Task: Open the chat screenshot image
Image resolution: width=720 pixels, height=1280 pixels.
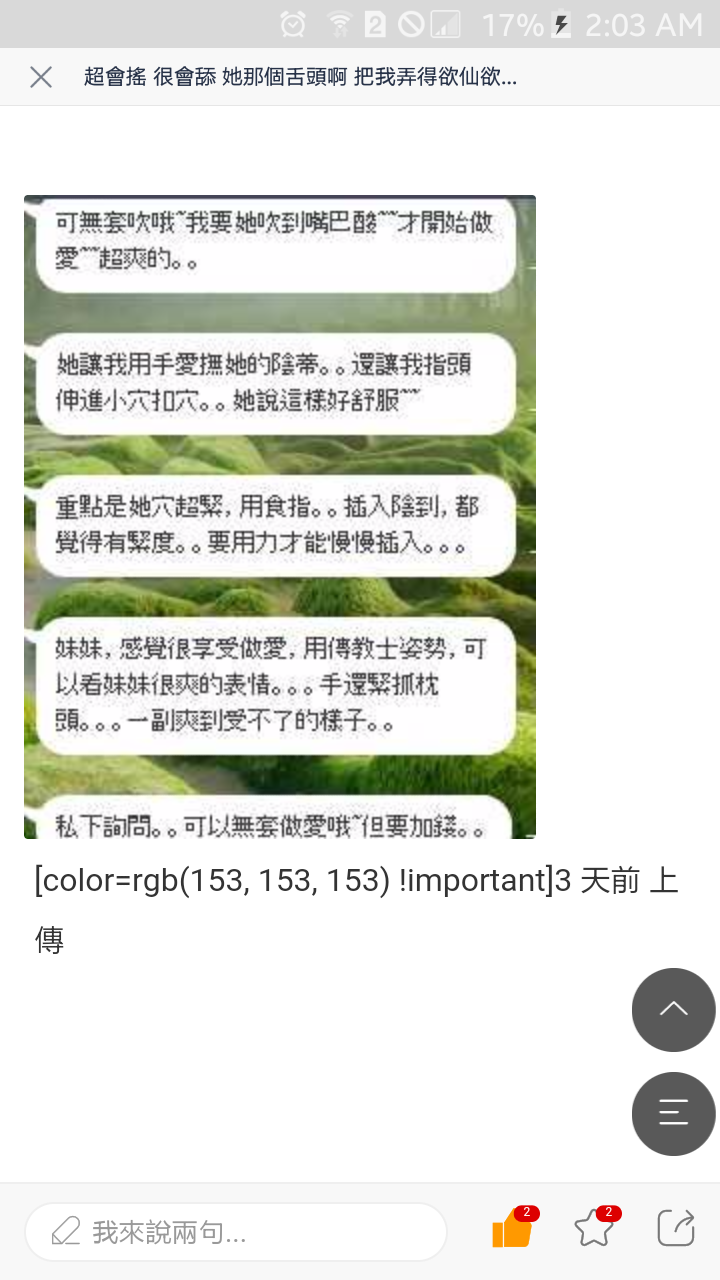Action: 280,515
